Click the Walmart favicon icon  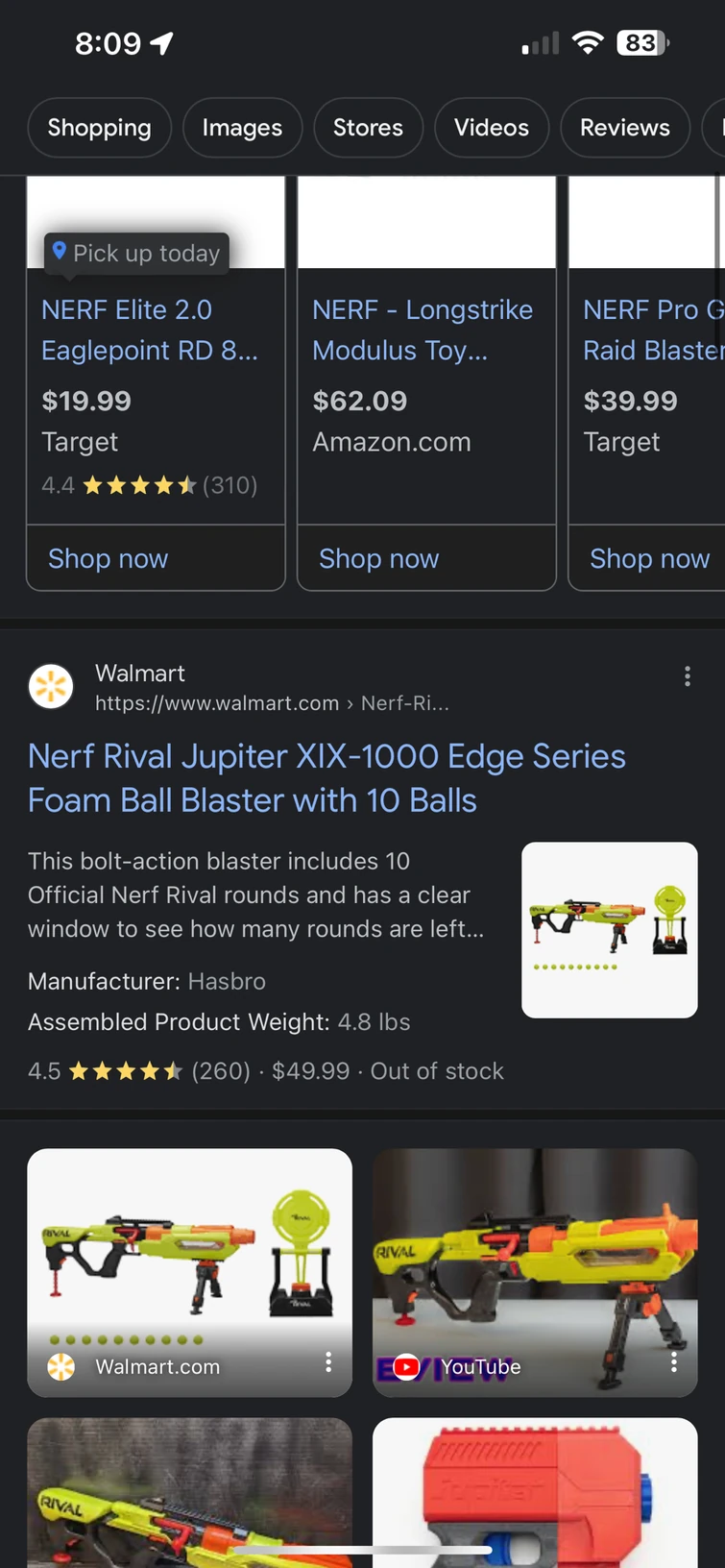[x=51, y=686]
